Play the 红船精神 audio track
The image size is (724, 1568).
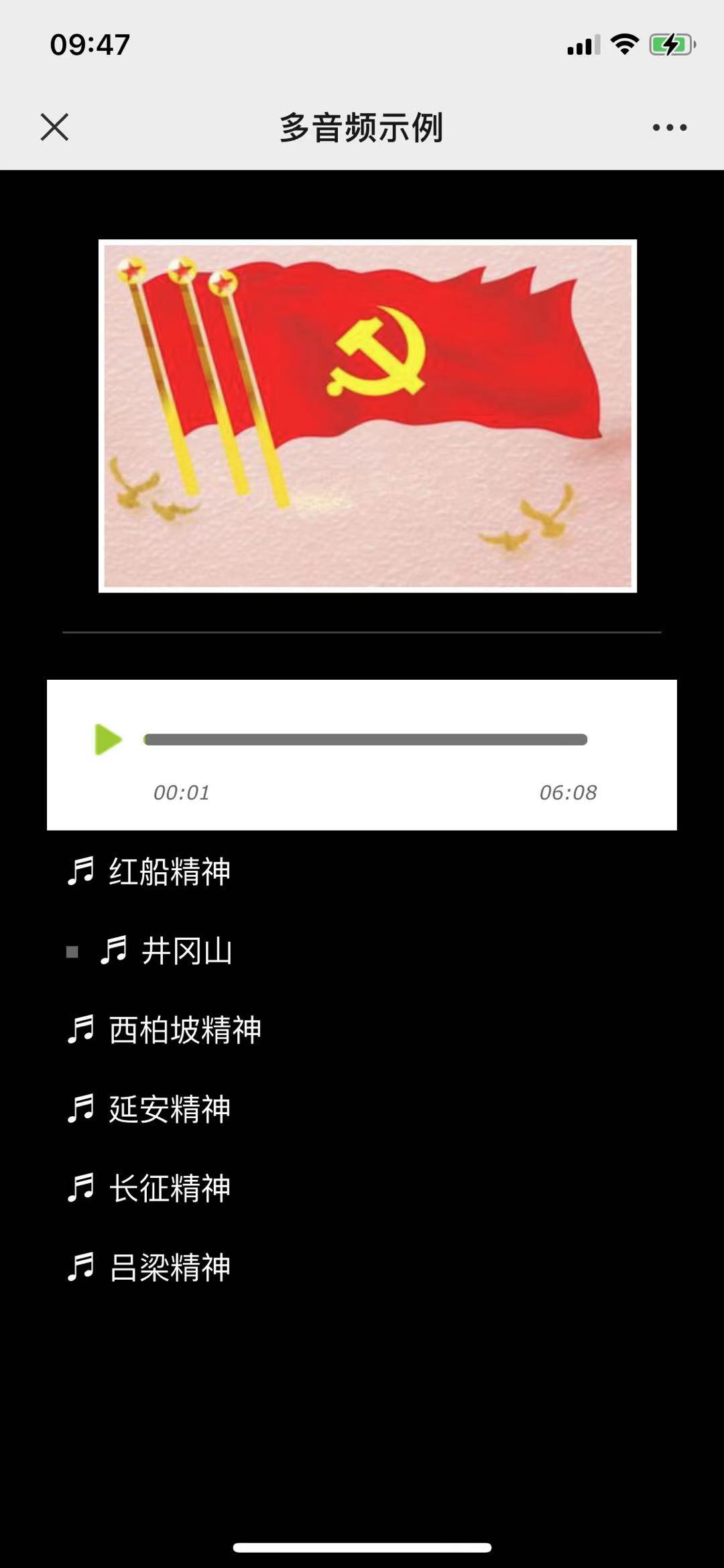169,871
